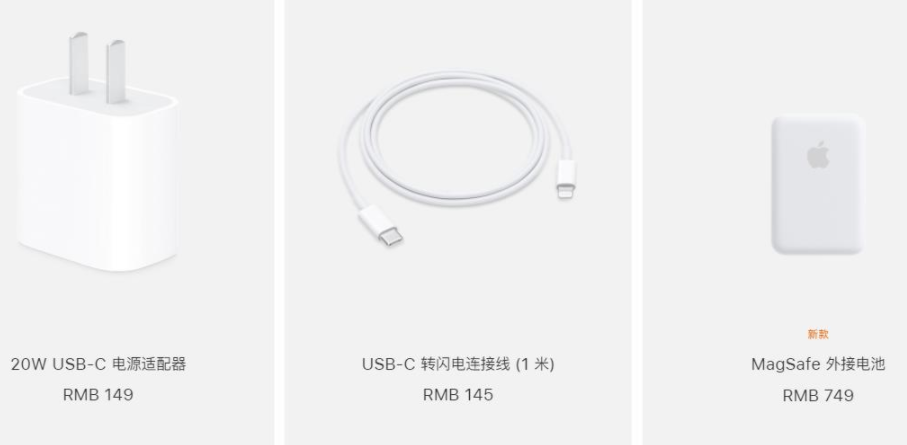
Task: Open the MagSafe 外接电池 product card
Action: tap(817, 364)
